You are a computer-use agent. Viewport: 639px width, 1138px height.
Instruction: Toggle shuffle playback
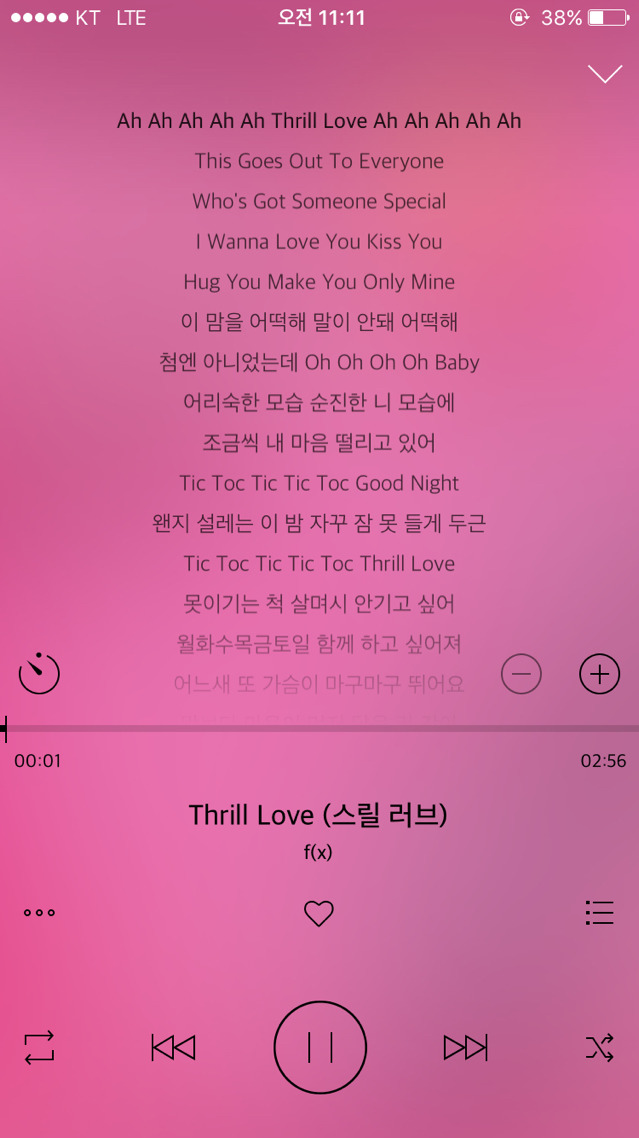[x=598, y=1047]
